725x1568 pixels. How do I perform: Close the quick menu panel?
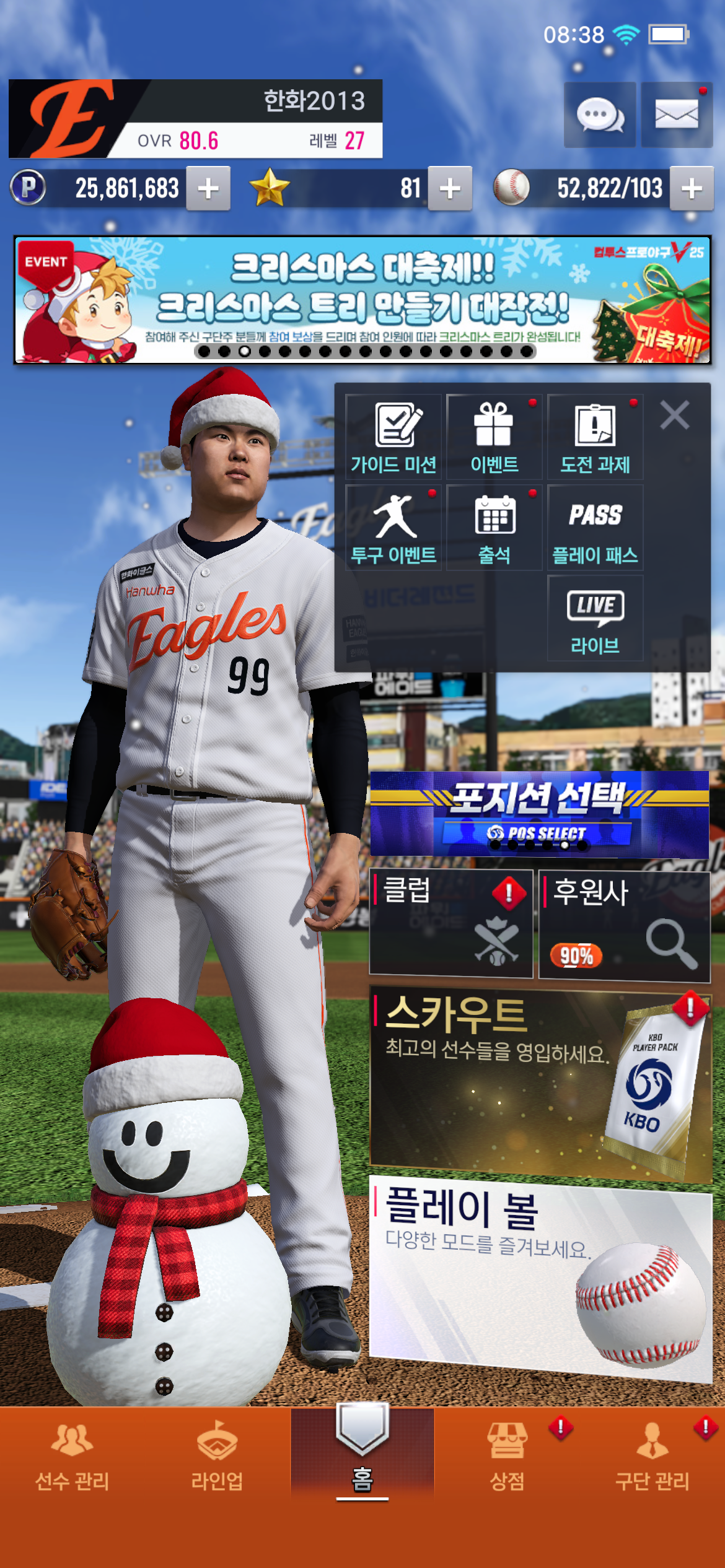coord(674,415)
